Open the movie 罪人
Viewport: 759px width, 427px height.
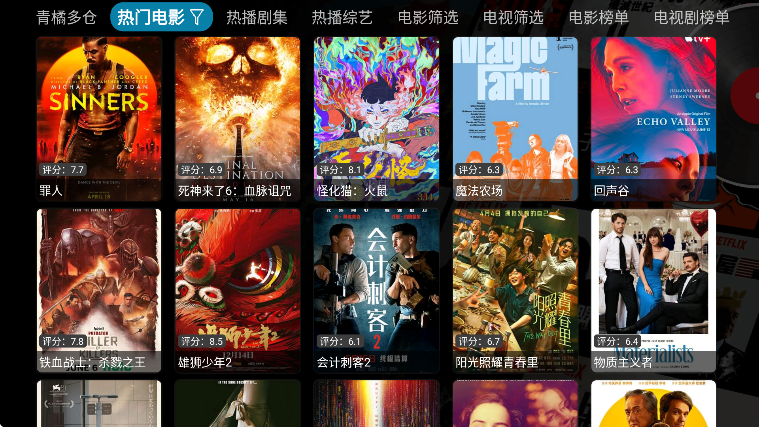coord(99,118)
